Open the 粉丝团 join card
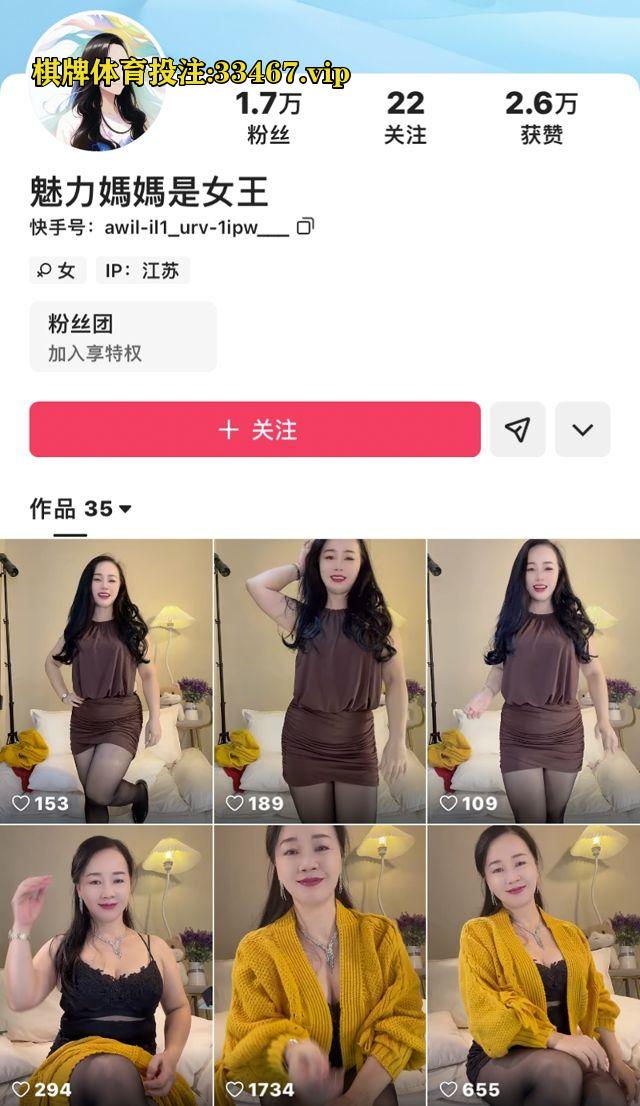The width and height of the screenshot is (640, 1106). pos(123,337)
